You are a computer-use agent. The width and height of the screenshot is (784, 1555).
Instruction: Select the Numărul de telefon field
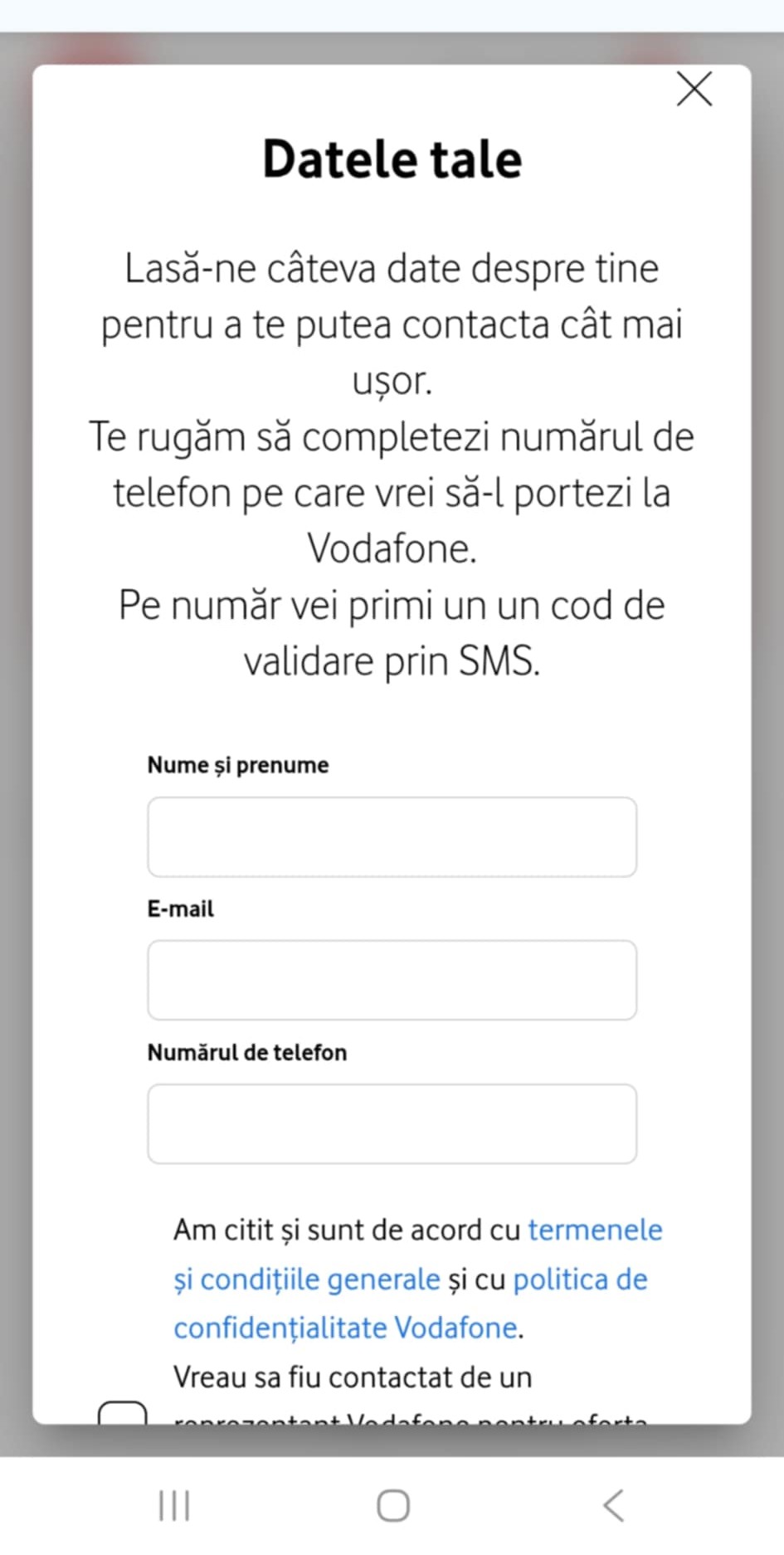tap(392, 1124)
